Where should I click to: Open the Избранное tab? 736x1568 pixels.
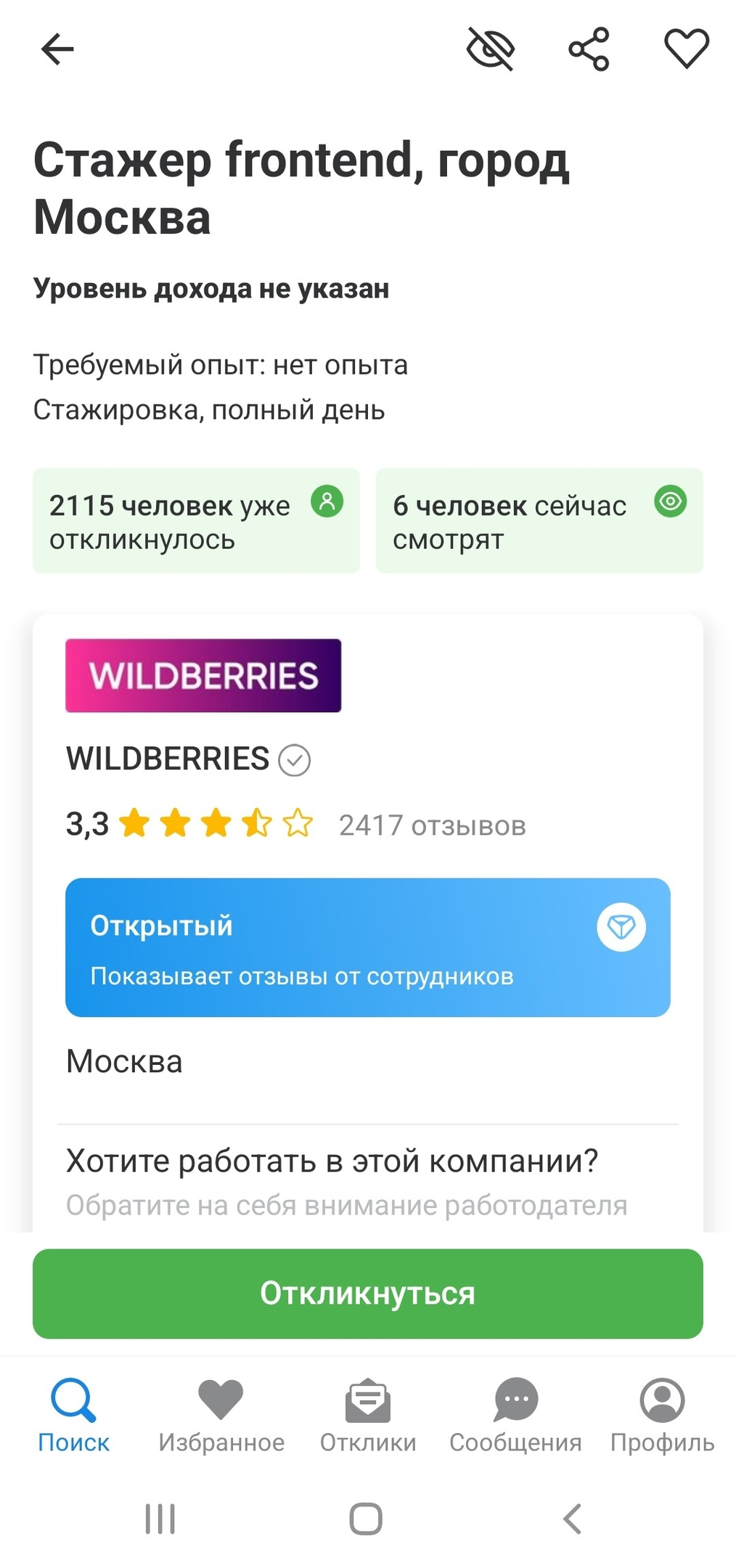point(221,1416)
